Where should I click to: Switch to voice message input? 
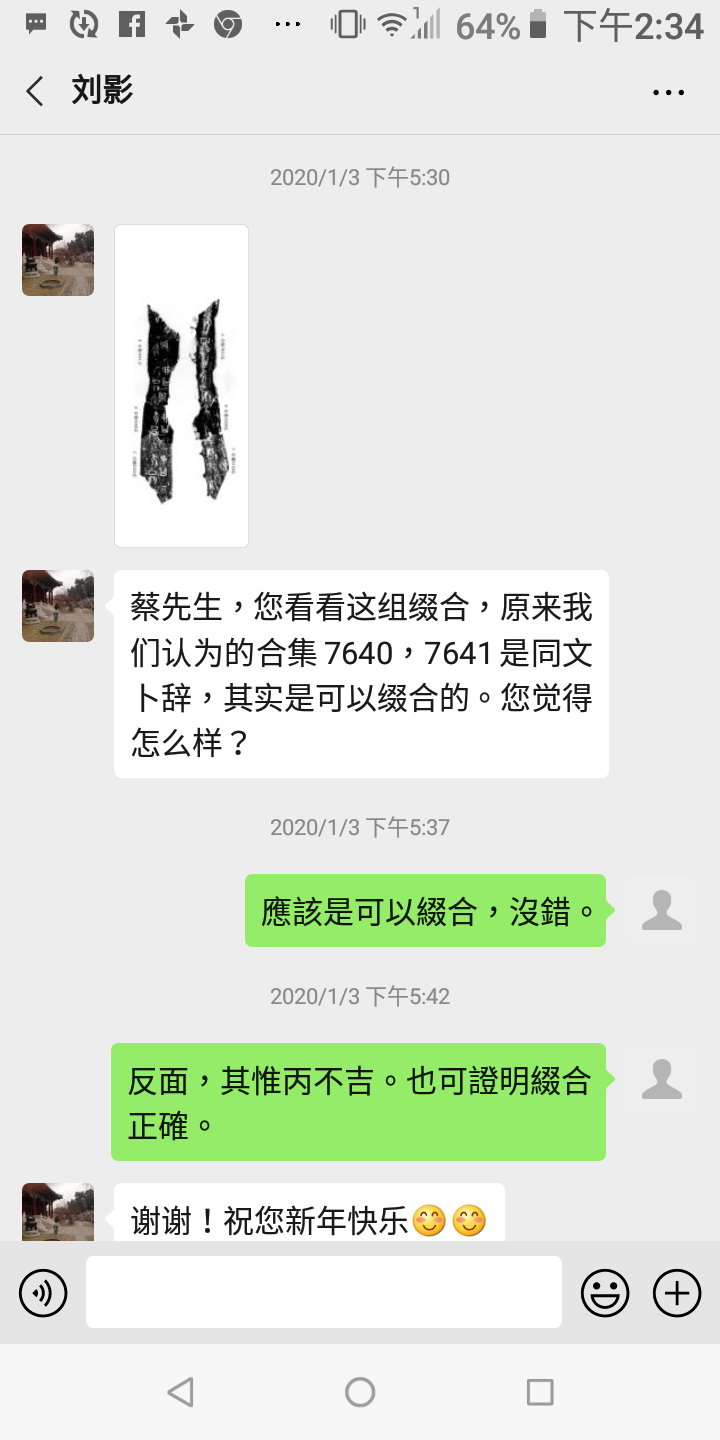click(x=43, y=1293)
